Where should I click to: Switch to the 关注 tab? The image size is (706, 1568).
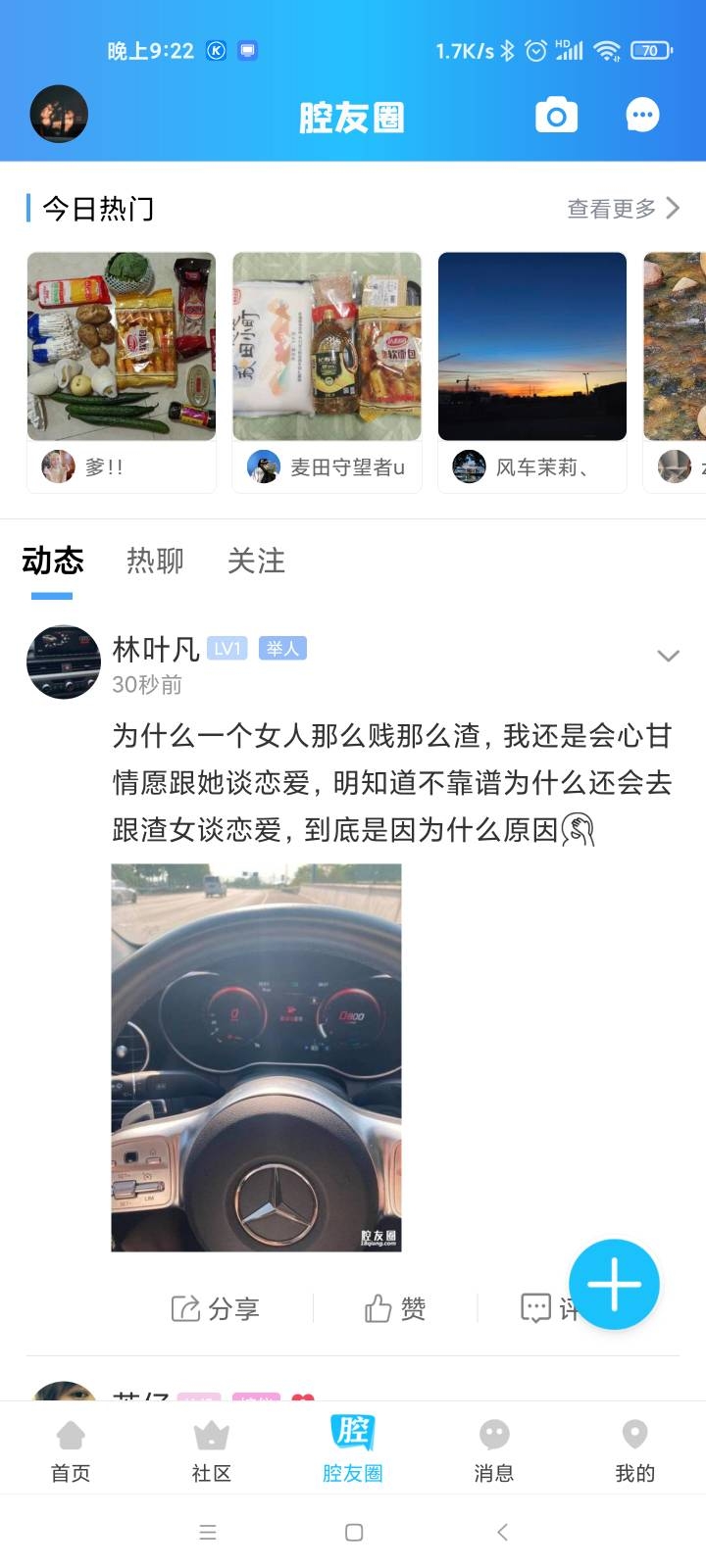click(x=256, y=561)
